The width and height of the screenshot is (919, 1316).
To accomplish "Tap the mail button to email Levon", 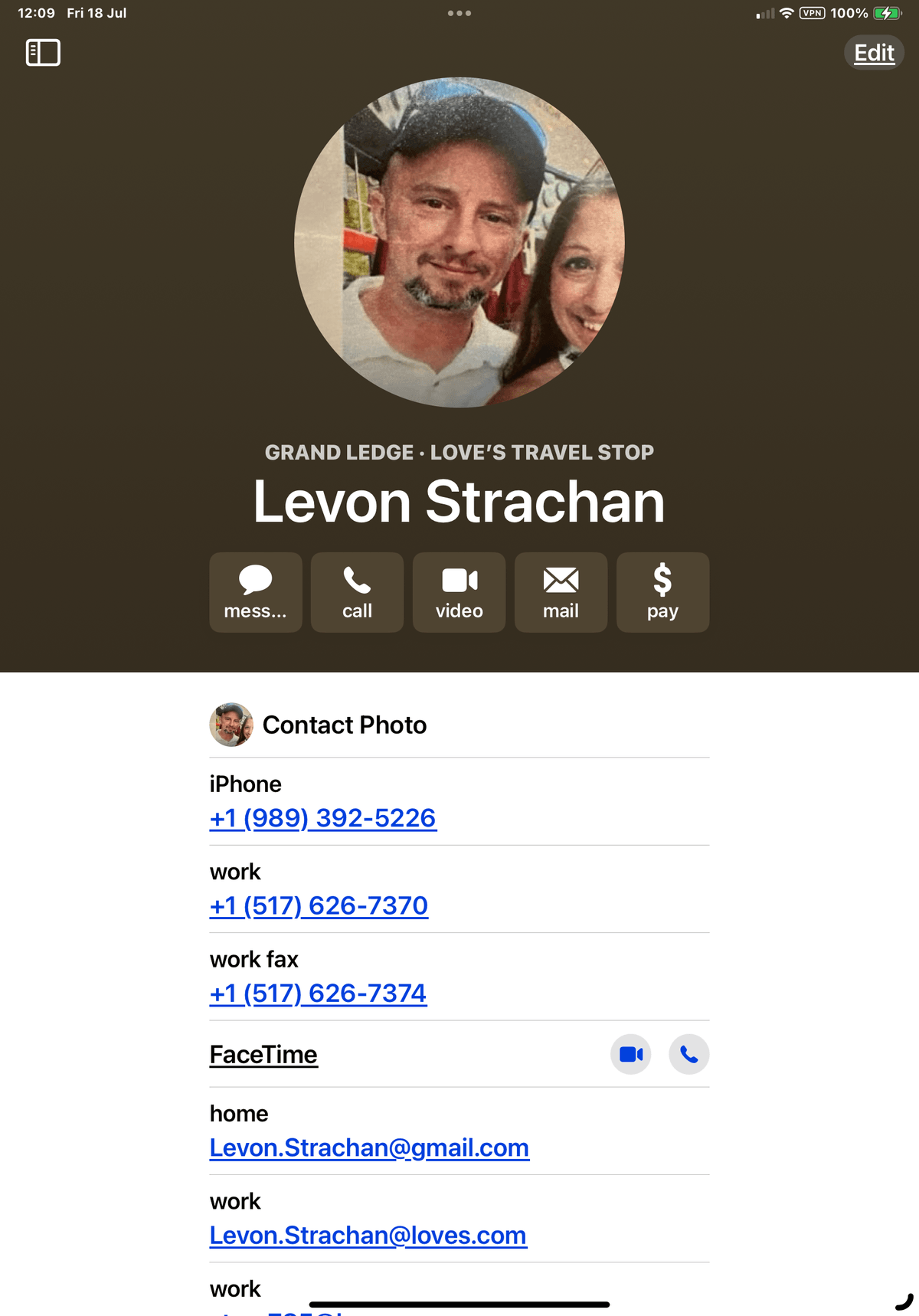I will (561, 592).
